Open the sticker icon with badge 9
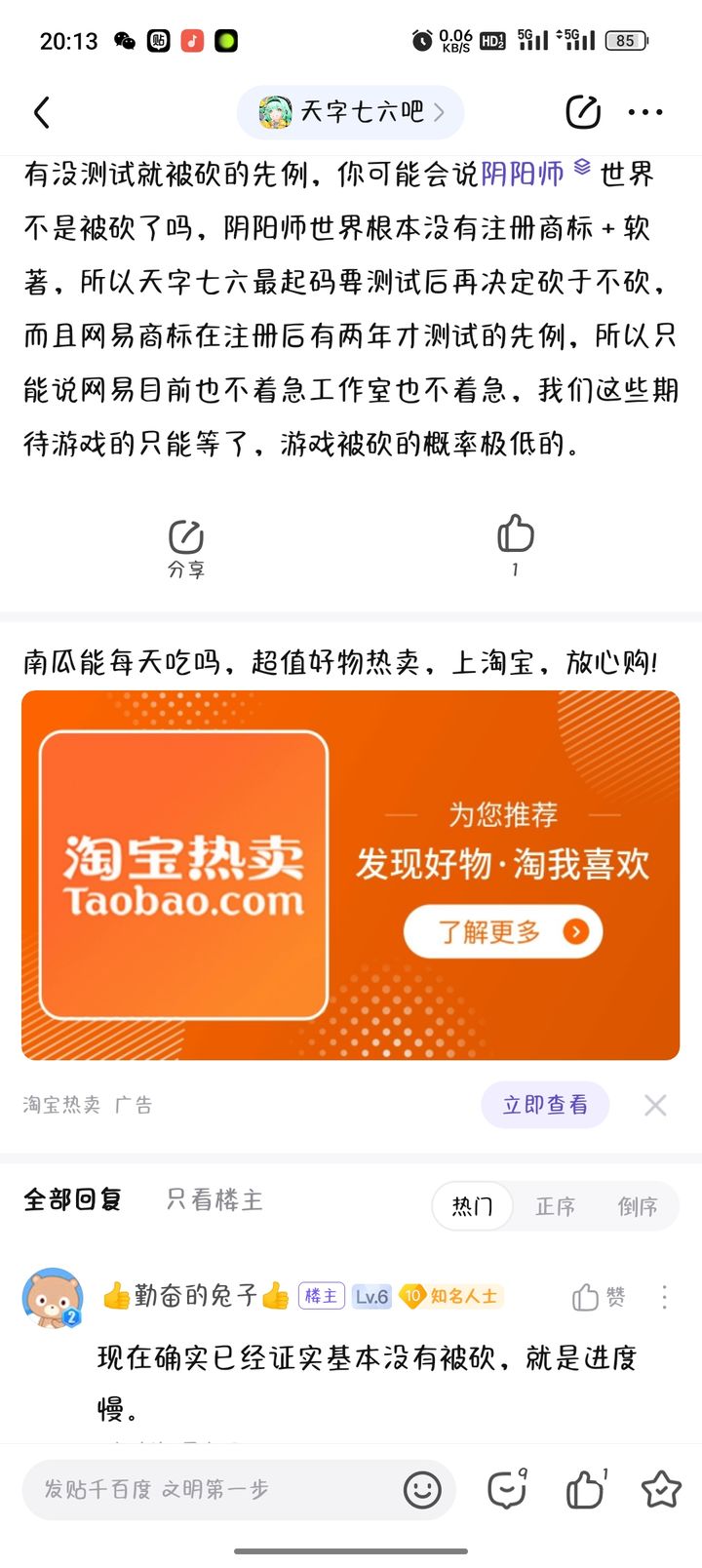702x1568 pixels. tap(504, 1489)
